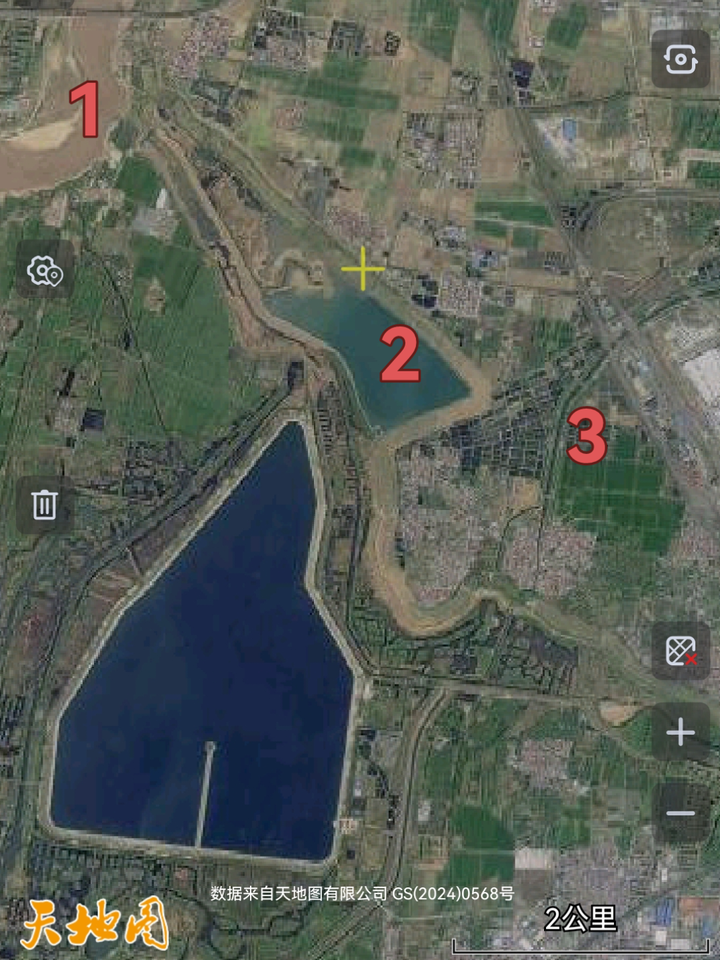
Task: Zoom out with the minus button
Action: pos(681,812)
